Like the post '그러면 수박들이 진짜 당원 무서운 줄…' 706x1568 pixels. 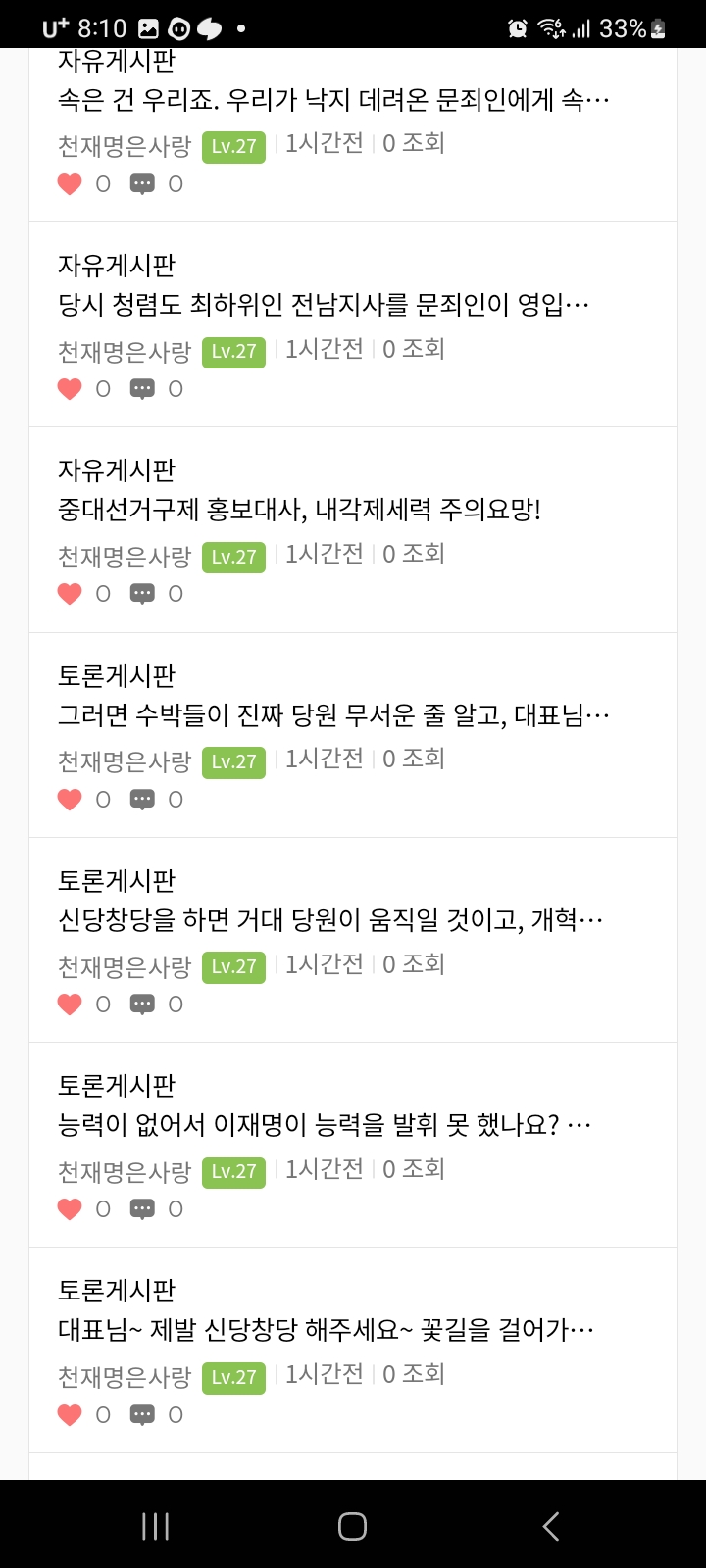(70, 800)
